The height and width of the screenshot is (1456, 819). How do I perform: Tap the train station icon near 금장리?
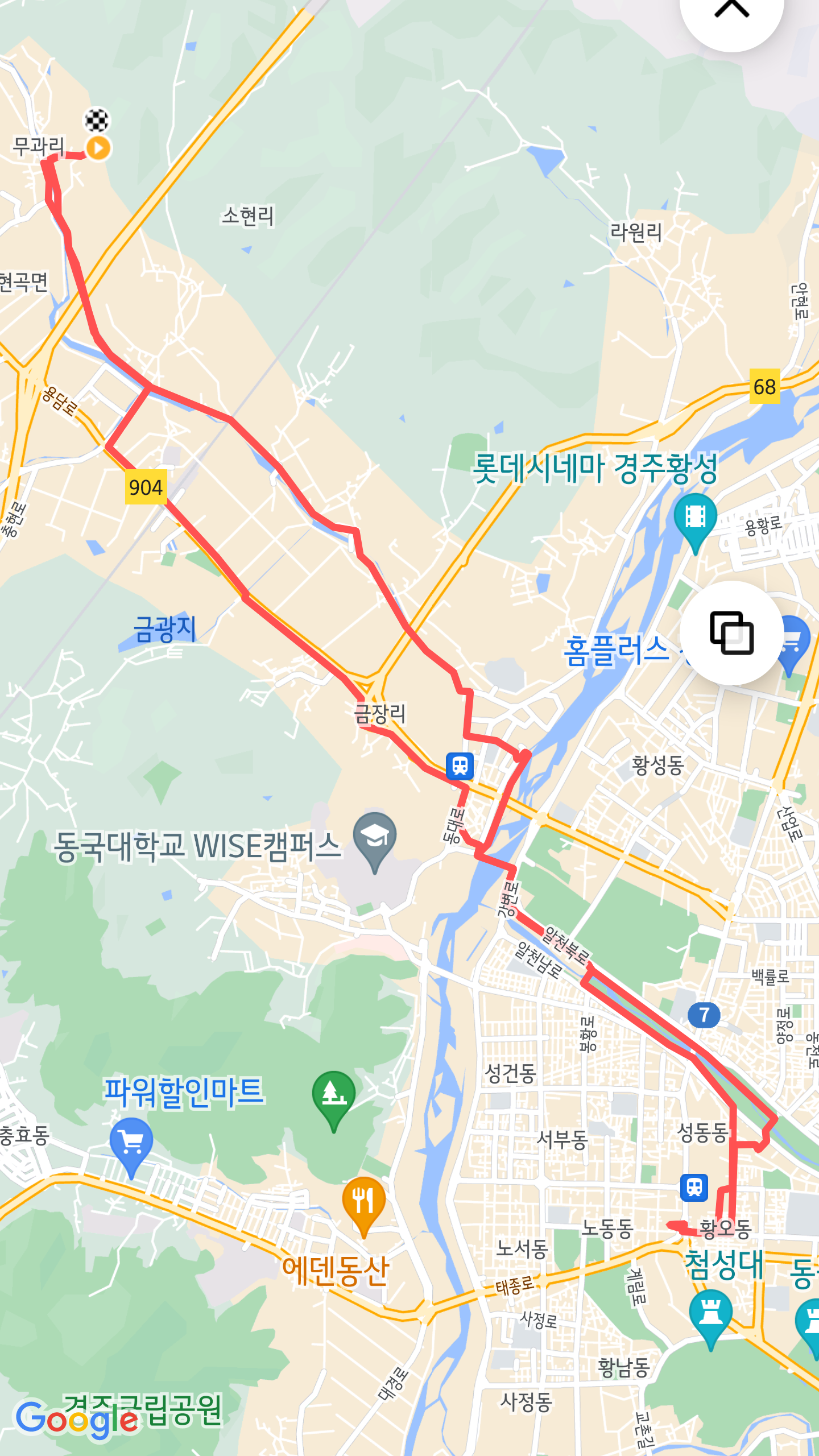460,766
